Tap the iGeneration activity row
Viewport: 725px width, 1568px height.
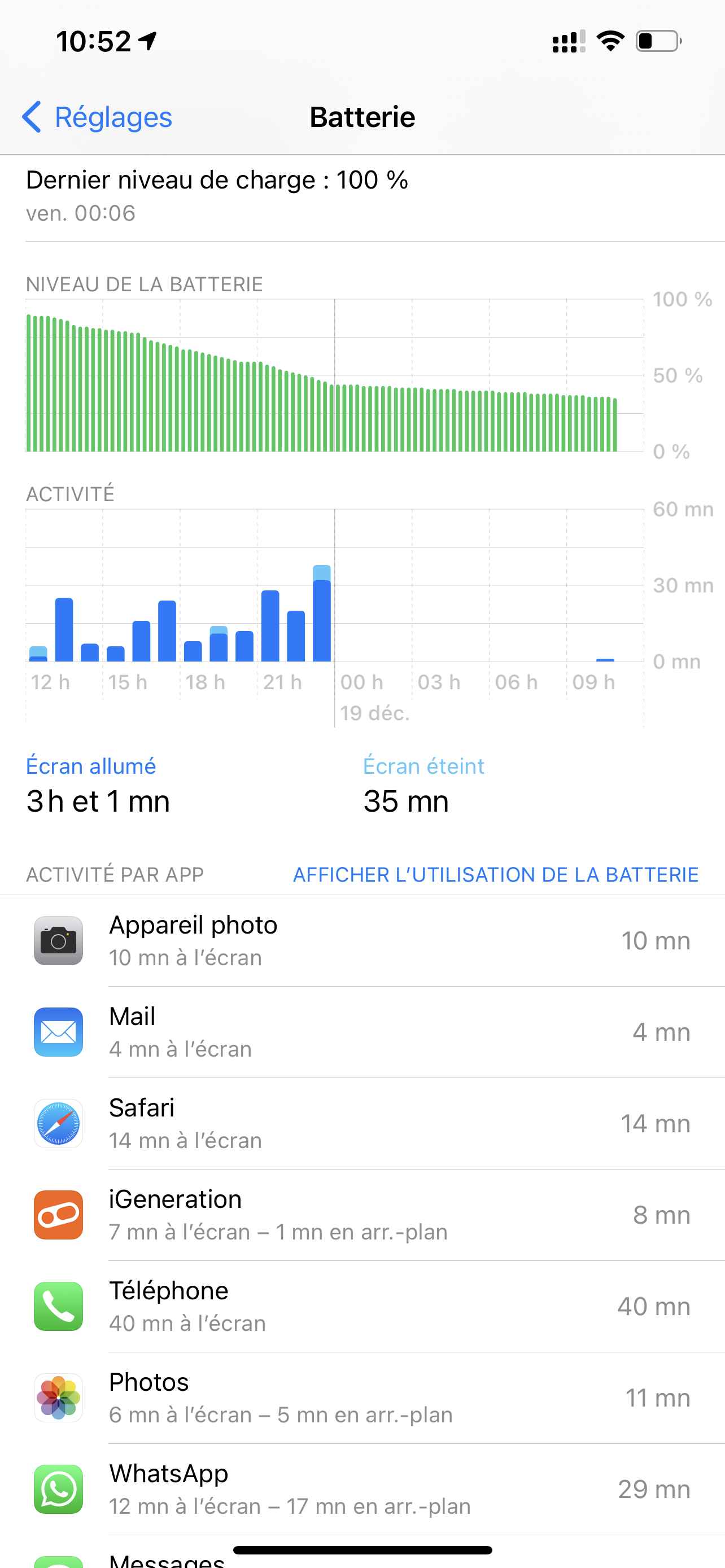[362, 1214]
